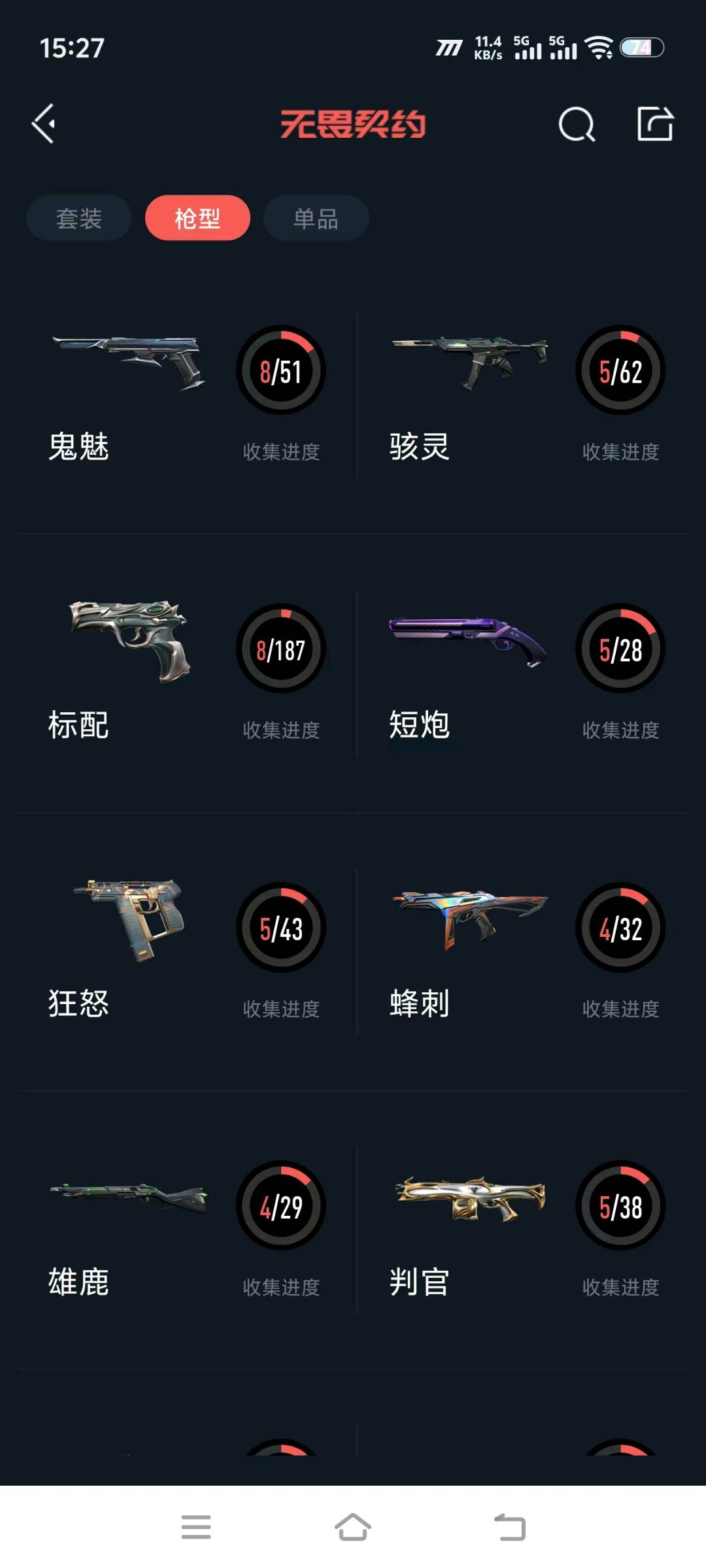This screenshot has height=1568, width=706.
Task: Open the search icon in header
Action: click(x=577, y=123)
